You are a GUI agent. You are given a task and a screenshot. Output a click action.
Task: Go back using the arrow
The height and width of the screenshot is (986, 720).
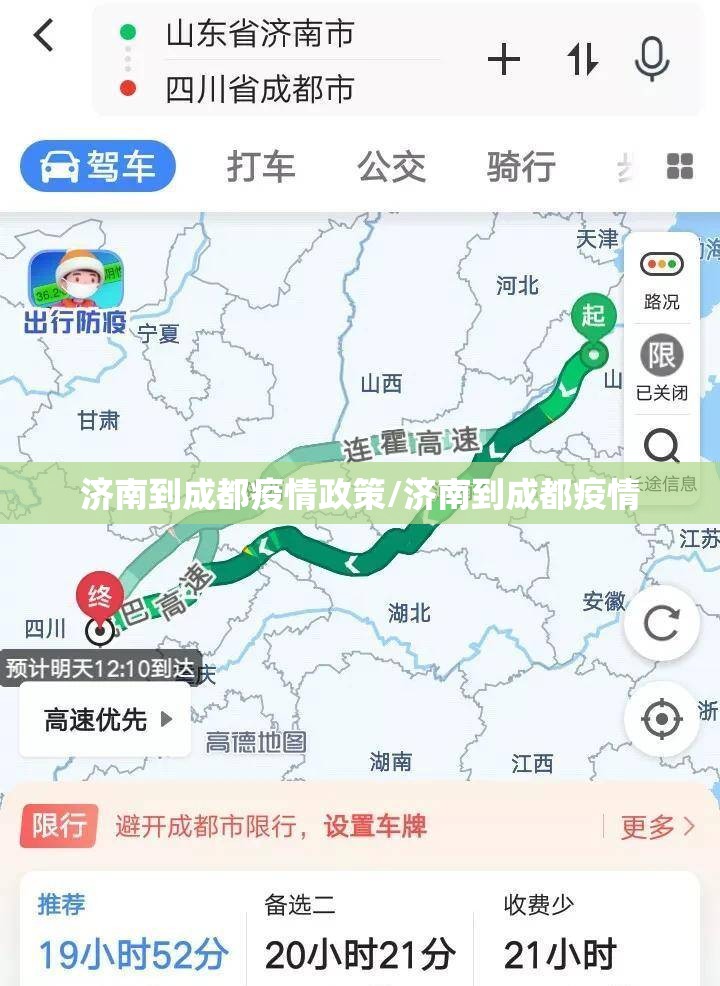tap(43, 37)
